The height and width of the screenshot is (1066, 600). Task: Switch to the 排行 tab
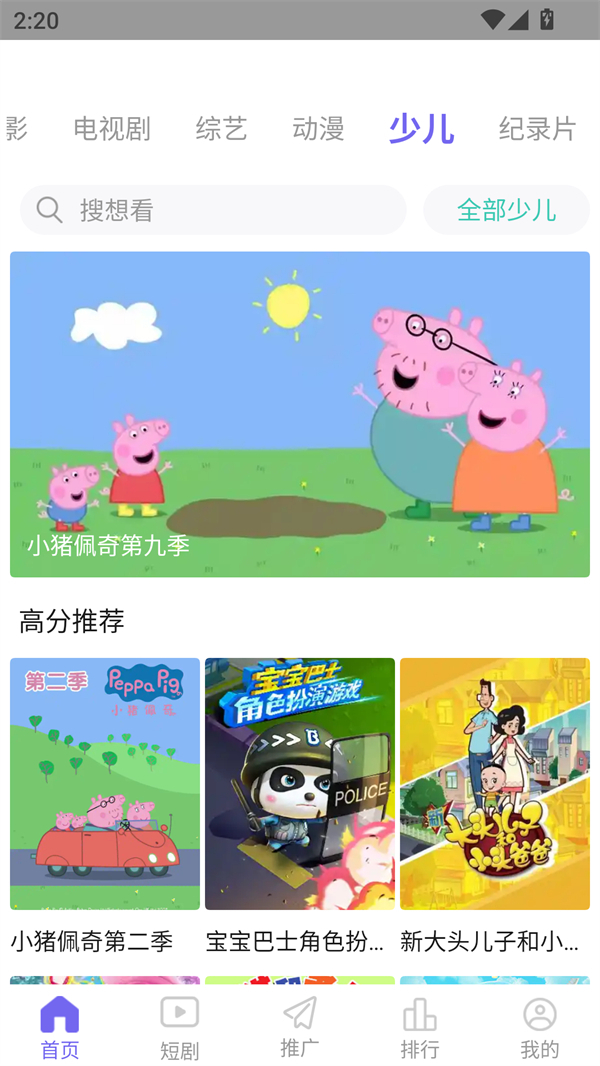click(419, 1028)
